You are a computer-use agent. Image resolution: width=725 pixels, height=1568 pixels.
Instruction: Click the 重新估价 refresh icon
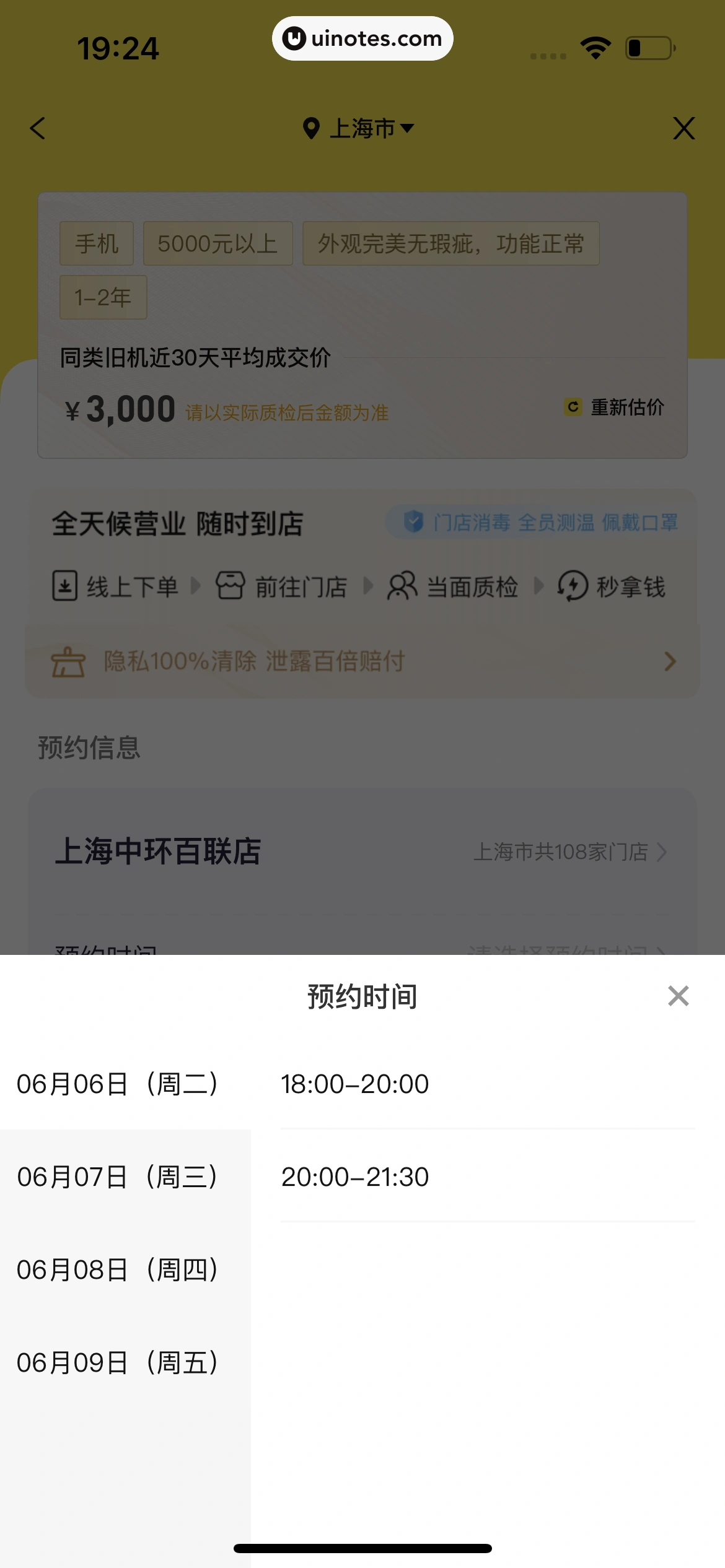click(573, 407)
